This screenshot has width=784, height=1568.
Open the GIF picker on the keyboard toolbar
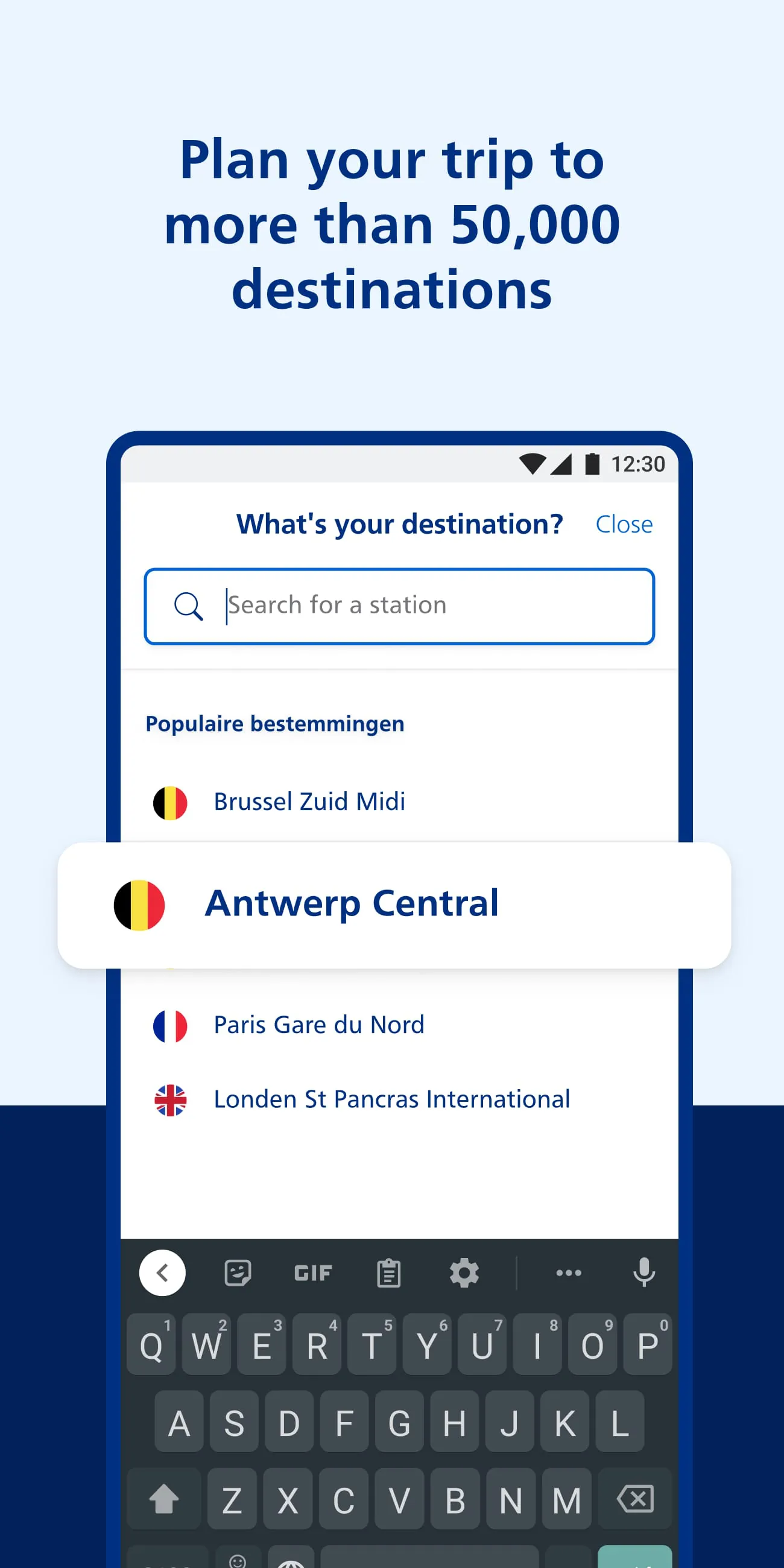click(313, 1272)
